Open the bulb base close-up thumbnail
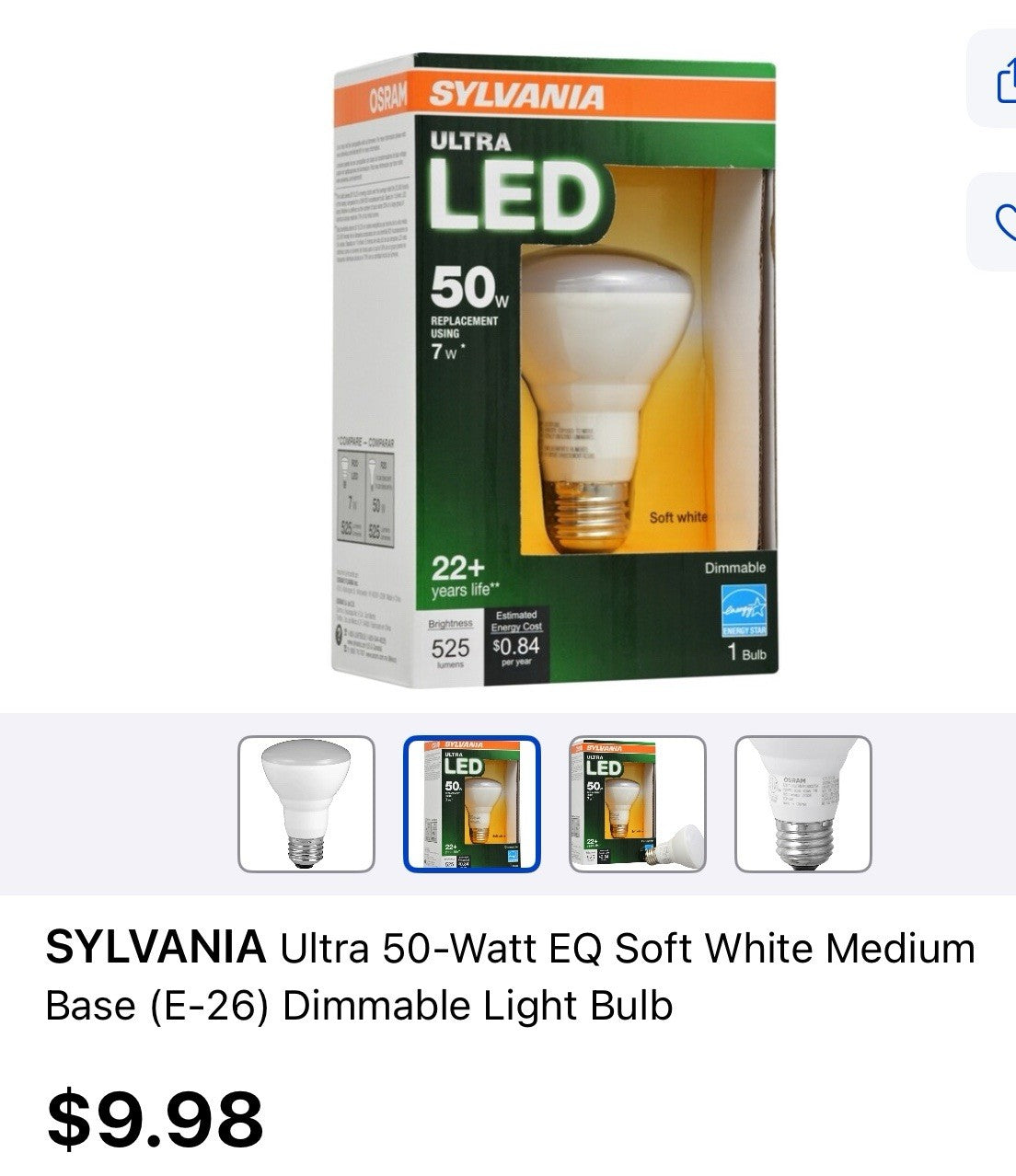Screen dimensions: 1016x1176 (802, 803)
